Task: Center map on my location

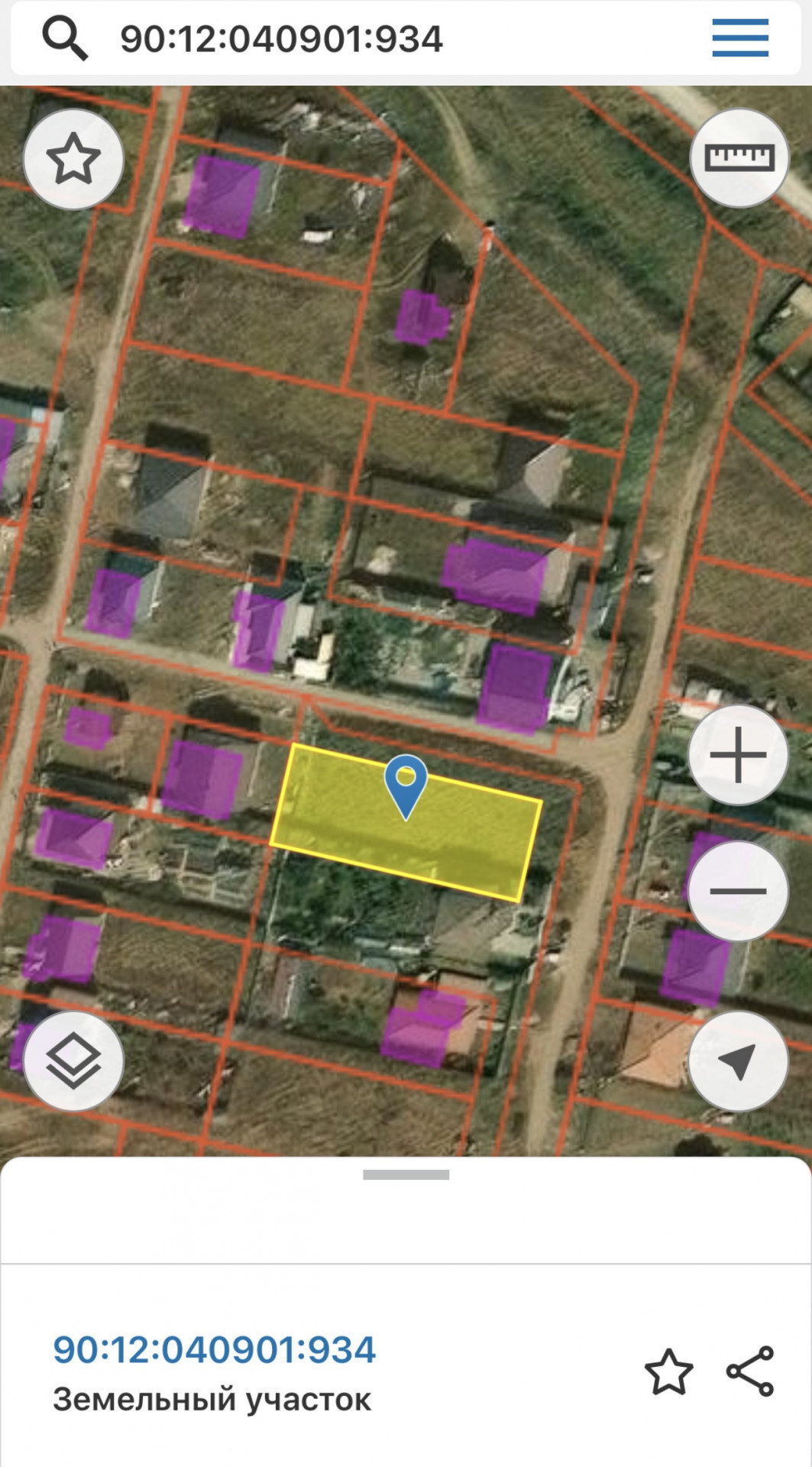Action: click(x=738, y=1061)
